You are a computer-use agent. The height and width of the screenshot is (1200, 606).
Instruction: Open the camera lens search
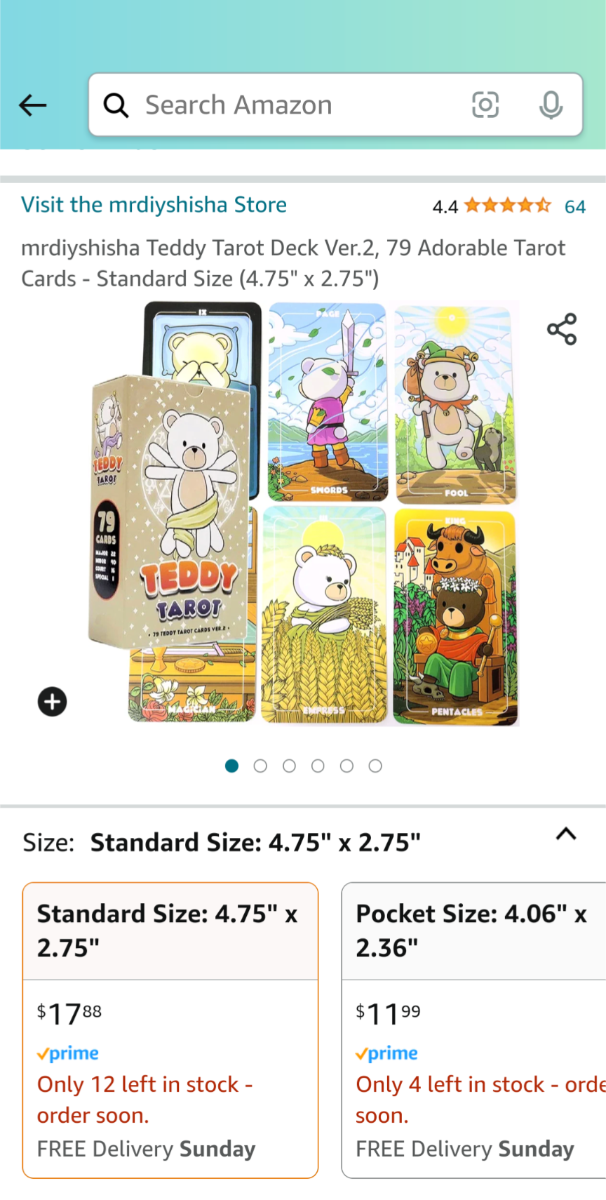coord(485,105)
